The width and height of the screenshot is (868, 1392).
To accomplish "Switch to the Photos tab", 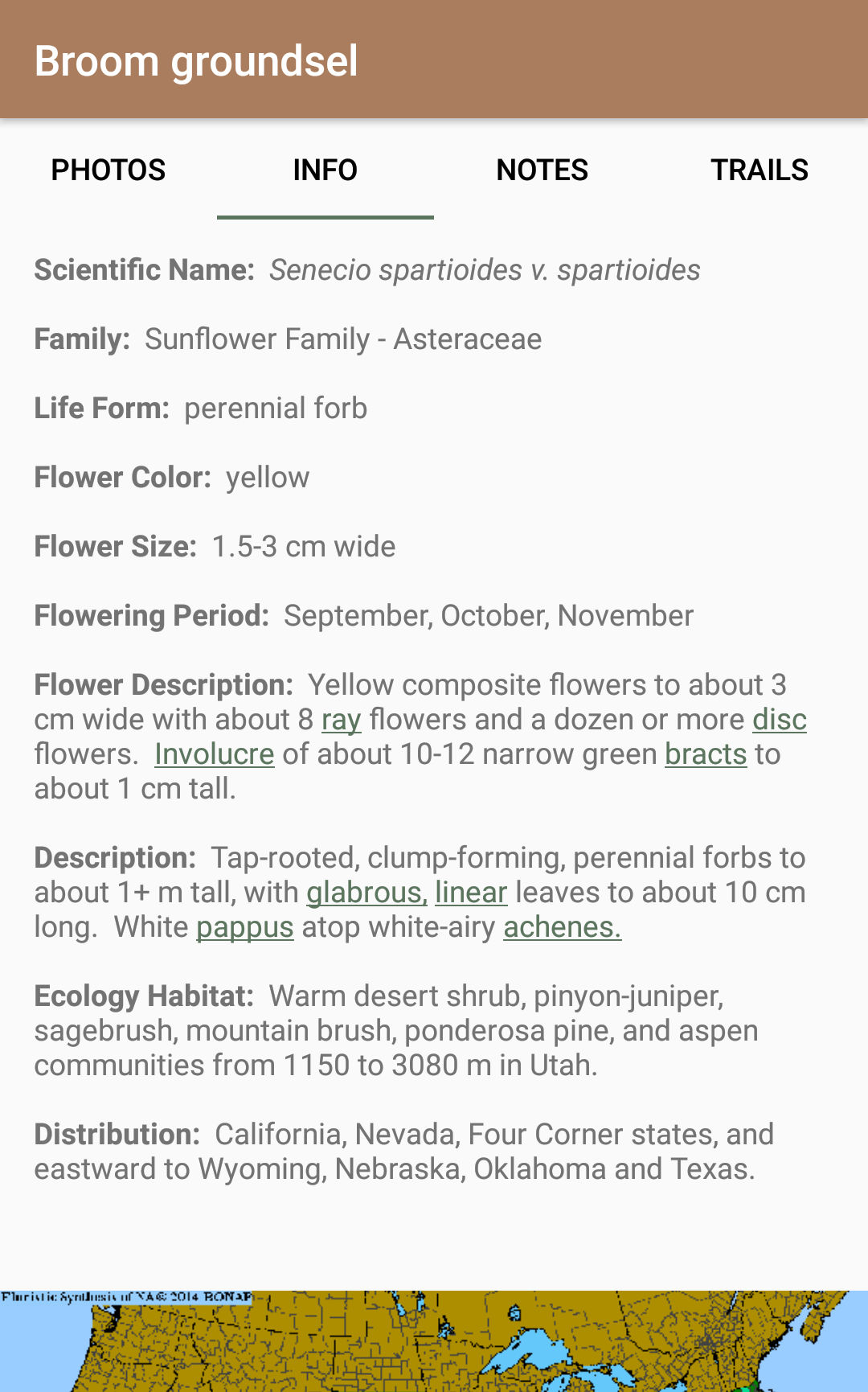I will (x=108, y=170).
